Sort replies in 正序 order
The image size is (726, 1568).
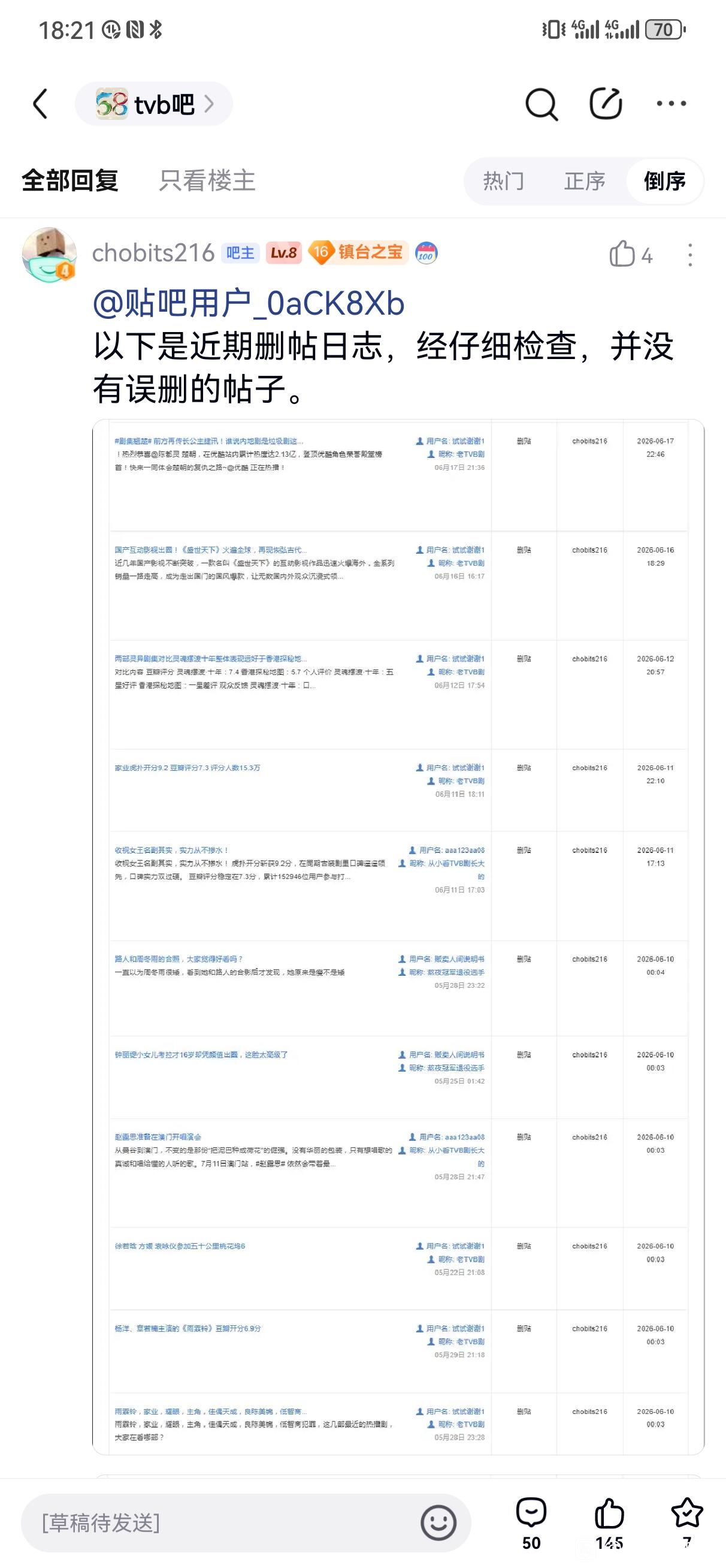[585, 181]
